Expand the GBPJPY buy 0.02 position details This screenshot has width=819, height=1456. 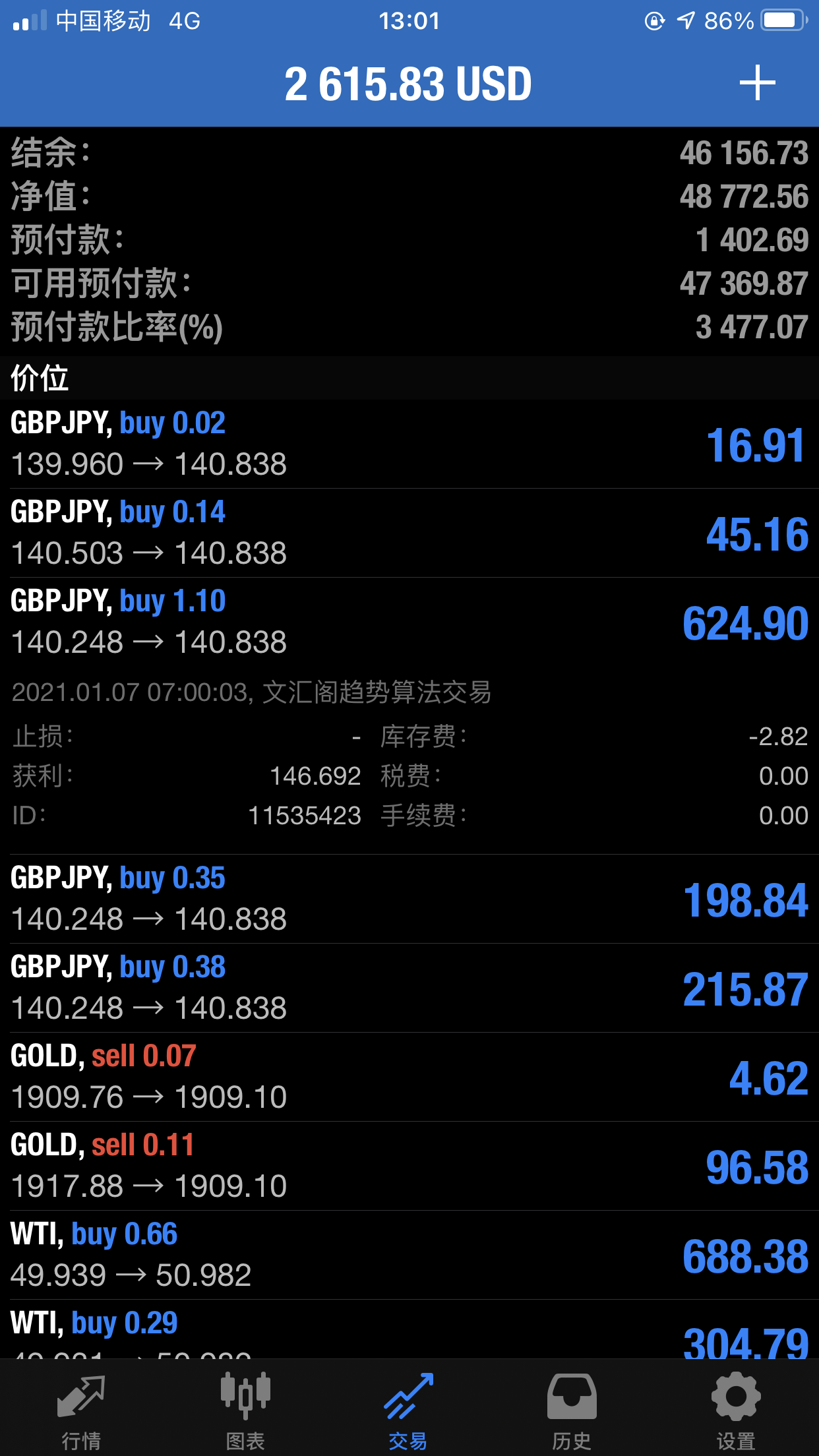(409, 442)
